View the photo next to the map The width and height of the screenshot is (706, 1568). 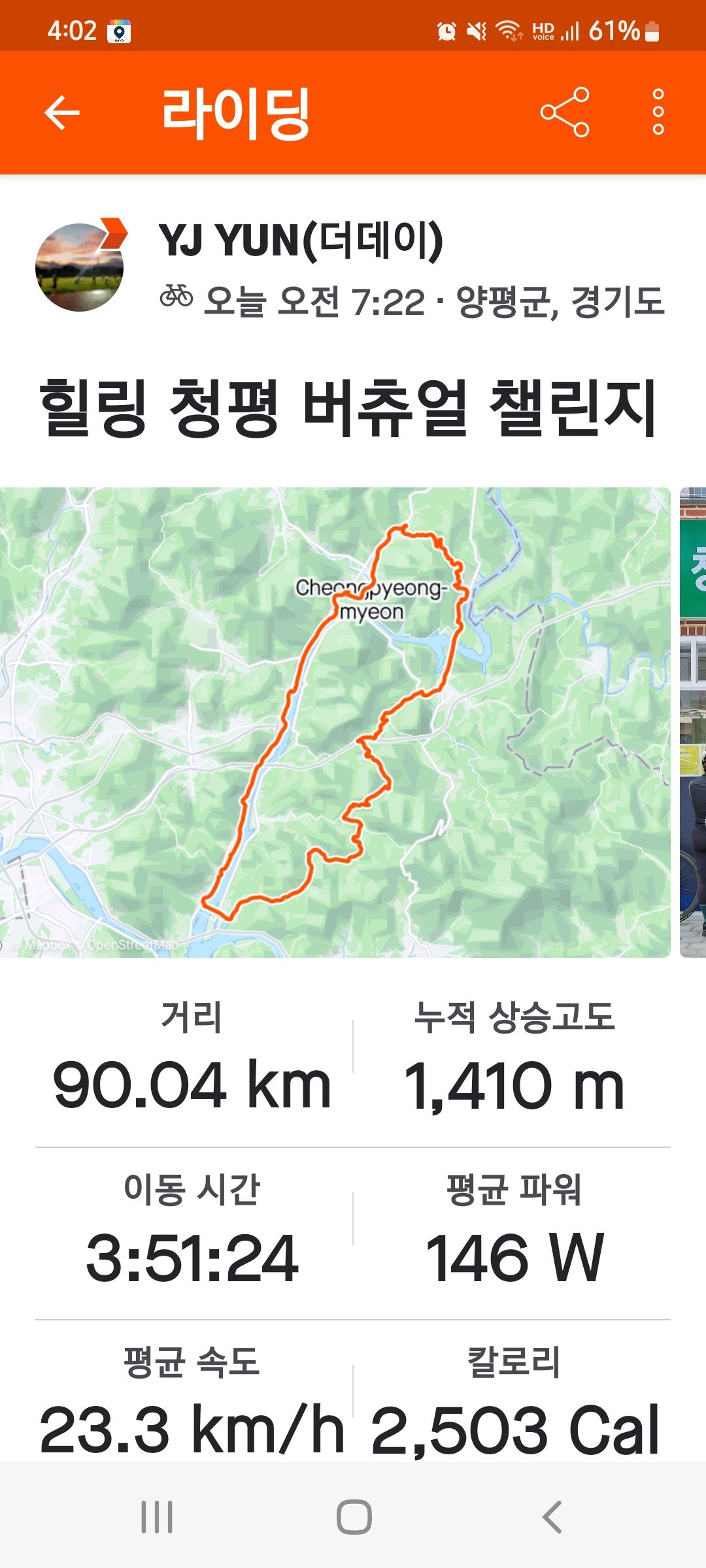694,722
